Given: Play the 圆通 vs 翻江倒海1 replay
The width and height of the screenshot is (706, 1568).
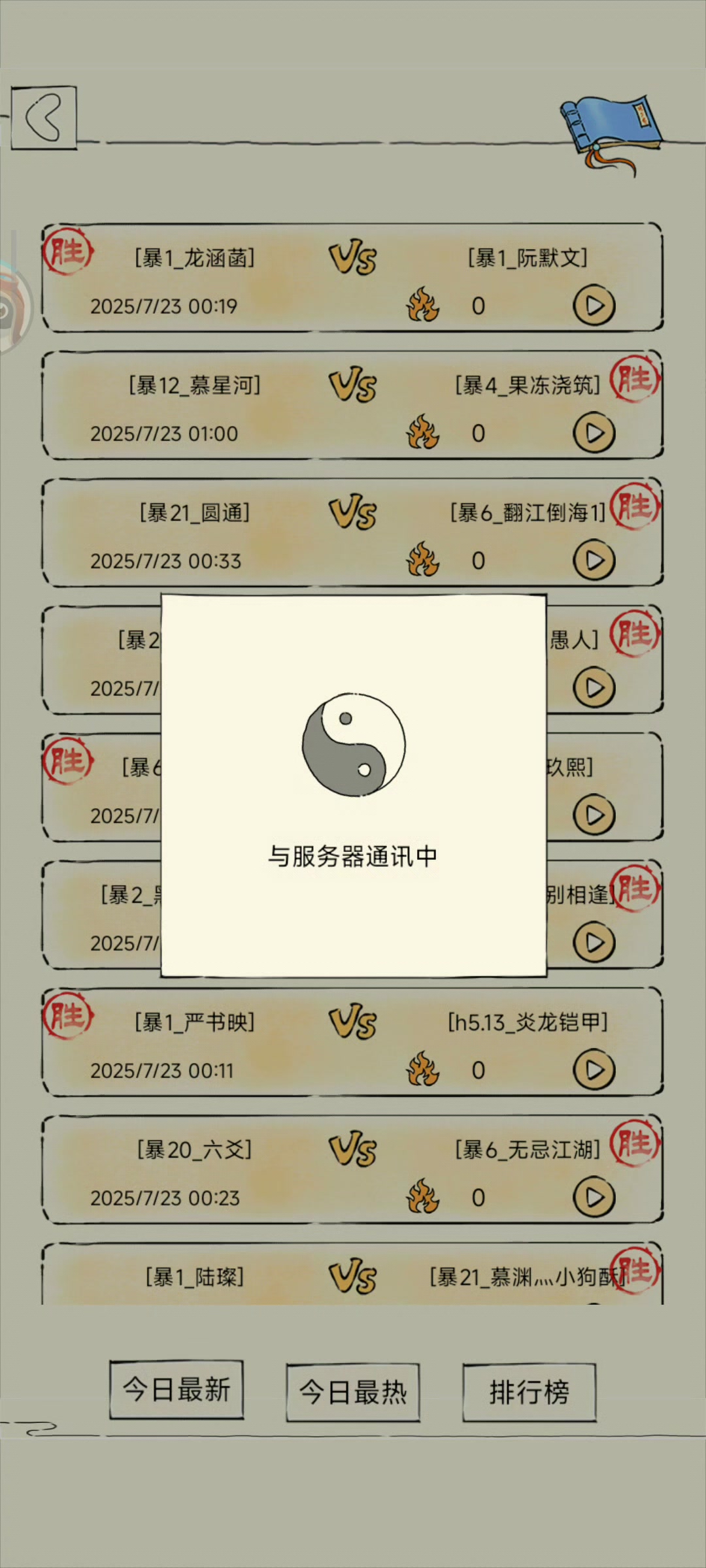Looking at the screenshot, I should click(594, 561).
